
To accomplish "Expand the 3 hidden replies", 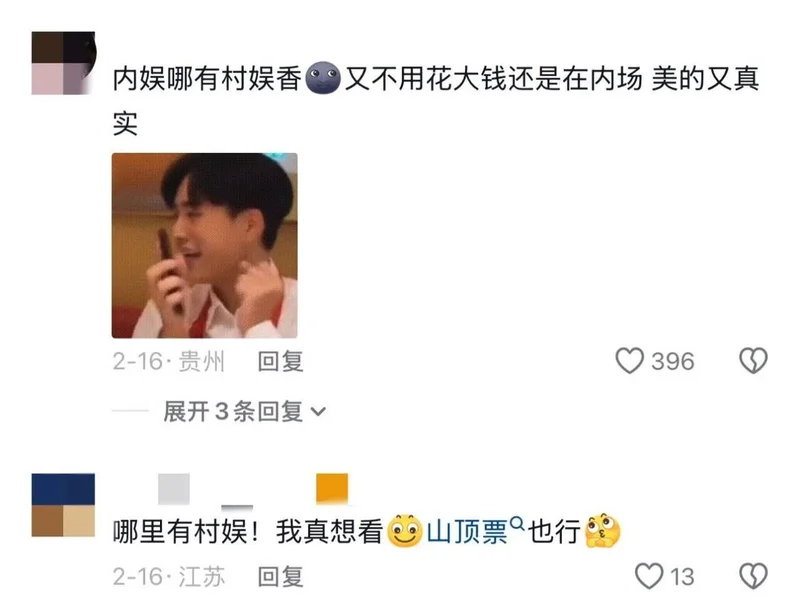I will click(244, 411).
